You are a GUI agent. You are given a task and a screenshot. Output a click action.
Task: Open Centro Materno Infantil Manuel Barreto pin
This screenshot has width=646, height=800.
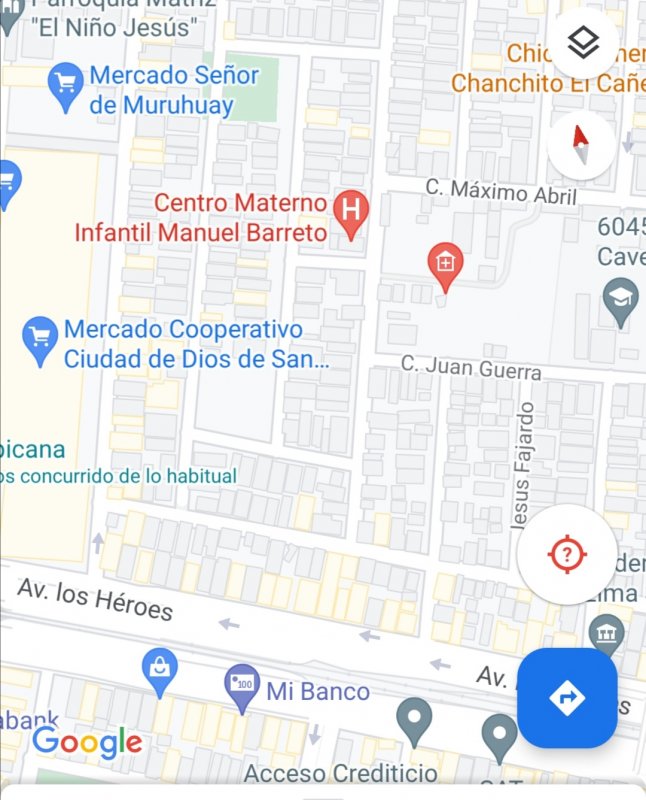point(350,213)
